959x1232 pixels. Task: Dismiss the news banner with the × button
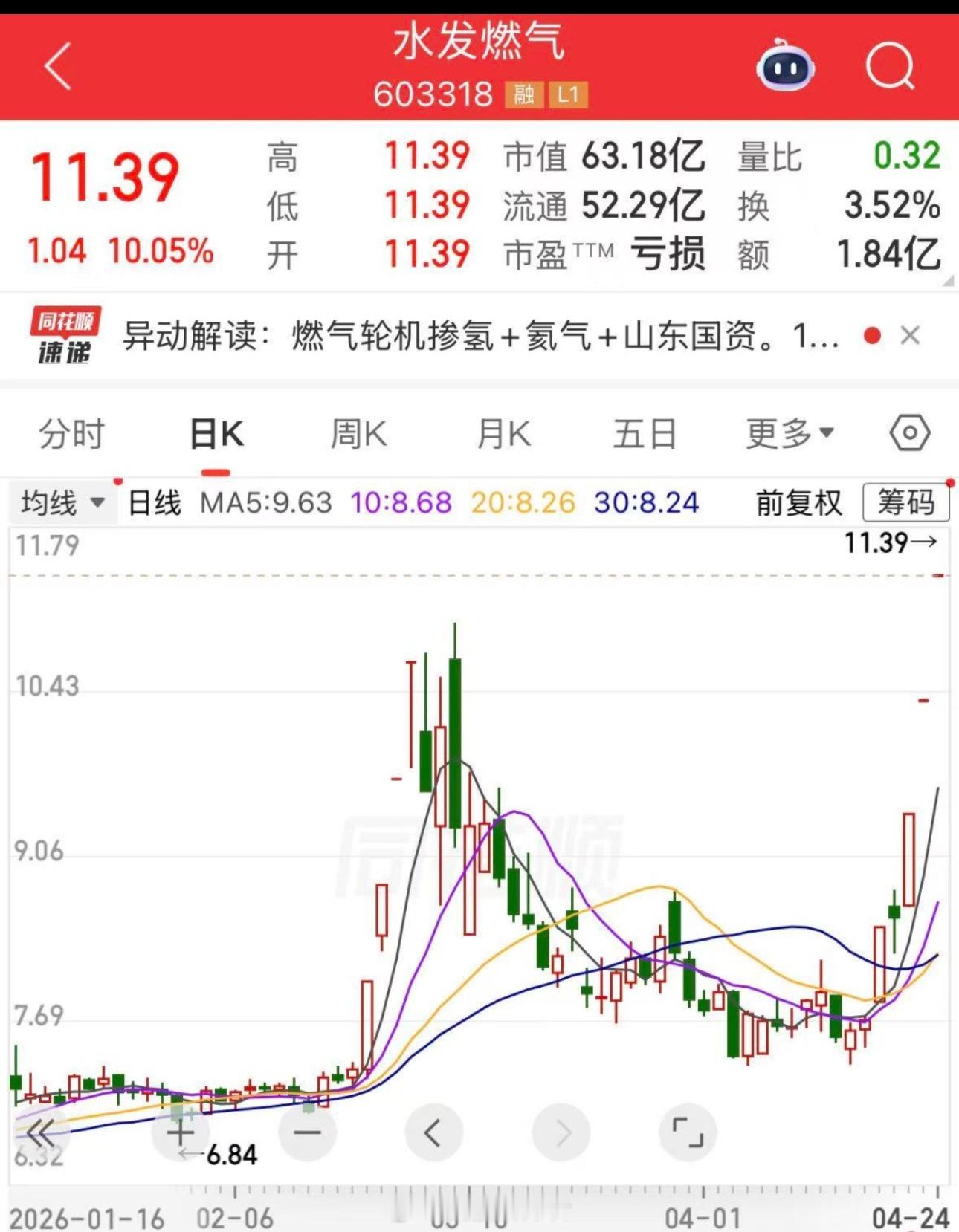coord(908,336)
